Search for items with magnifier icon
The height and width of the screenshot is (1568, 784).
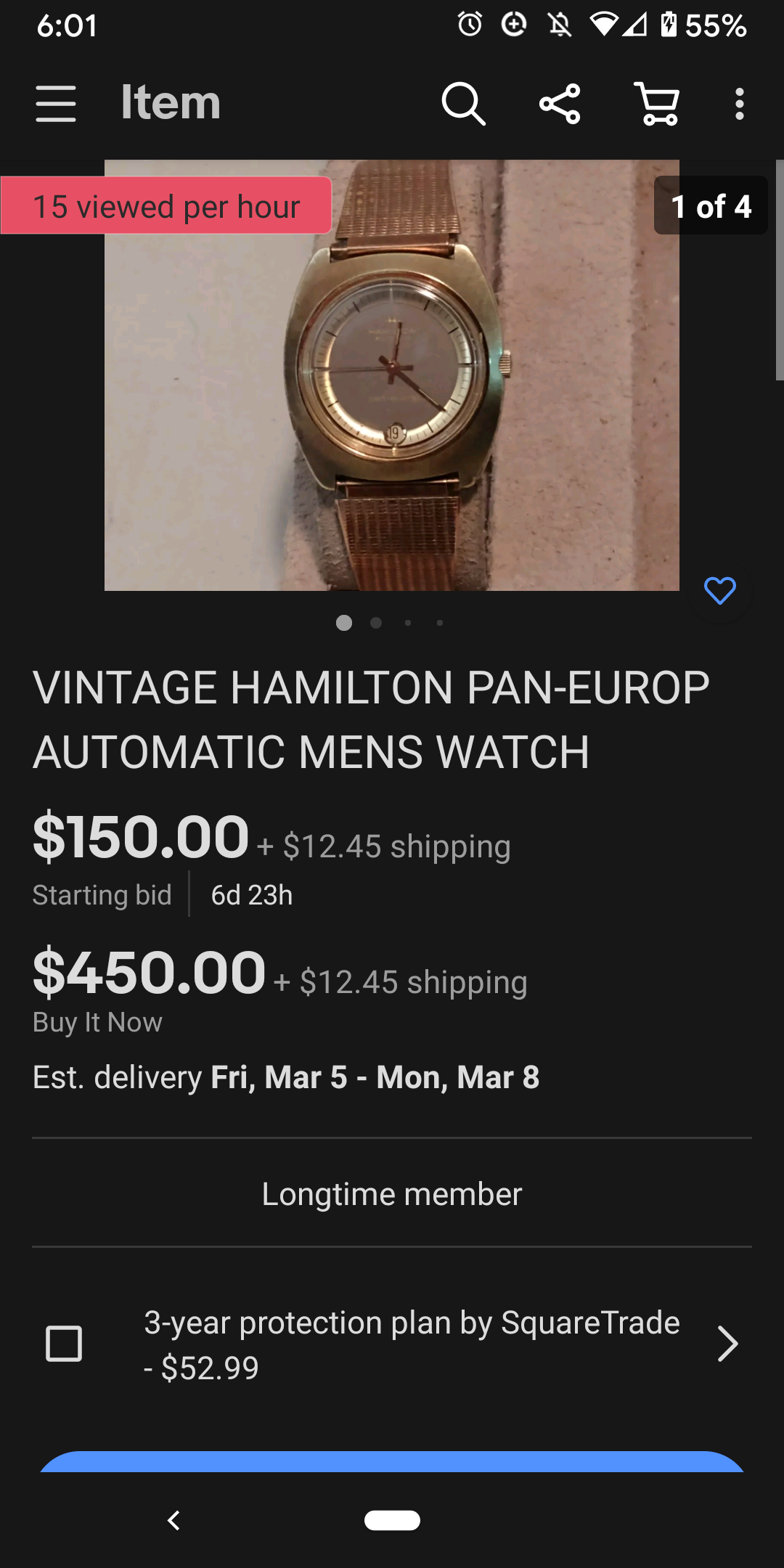click(463, 104)
